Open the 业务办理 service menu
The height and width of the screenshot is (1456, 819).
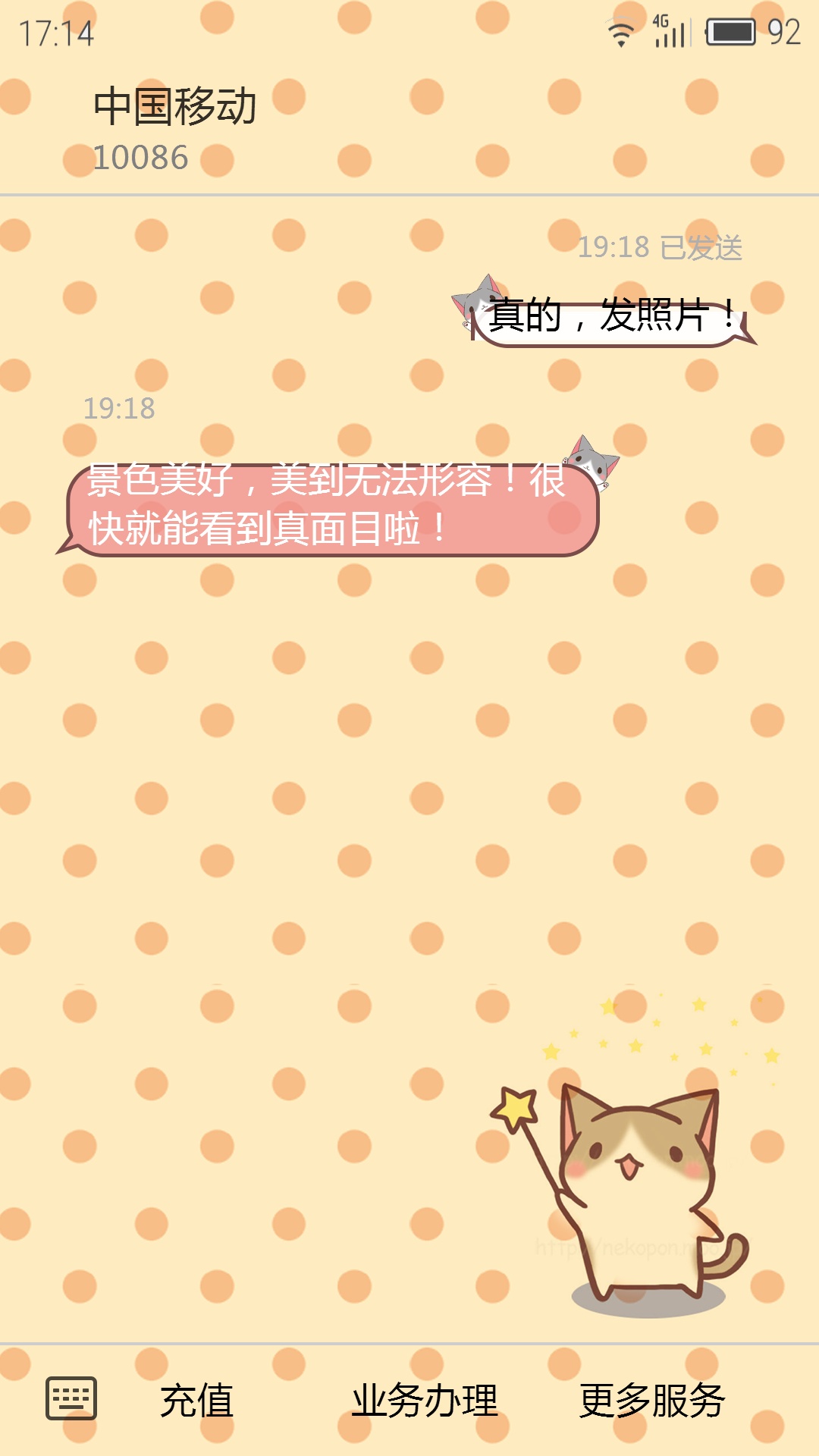(x=425, y=1400)
